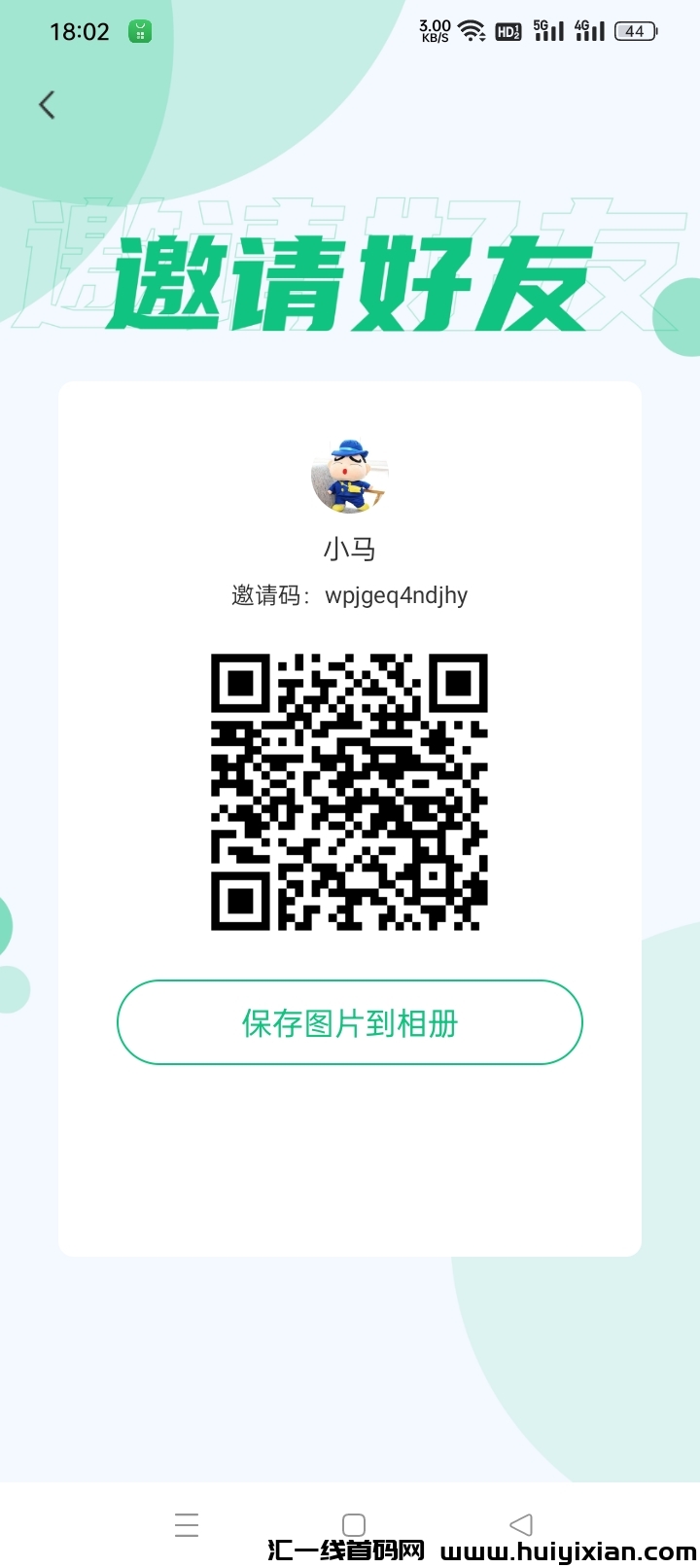
Task: Tap the 保存图片到相册 button
Action: click(x=350, y=1022)
